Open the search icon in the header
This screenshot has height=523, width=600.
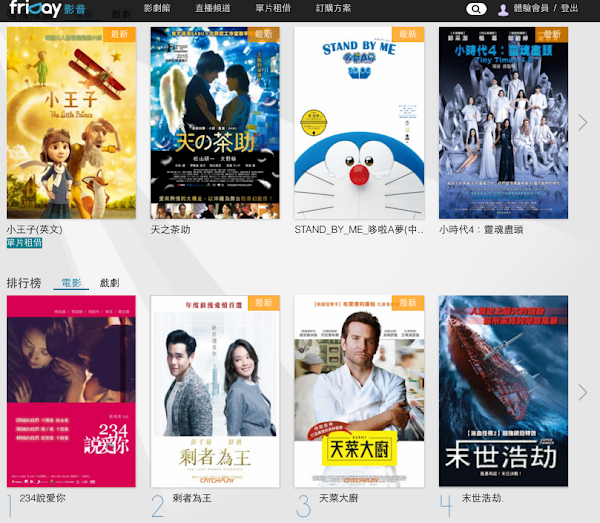(476, 9)
